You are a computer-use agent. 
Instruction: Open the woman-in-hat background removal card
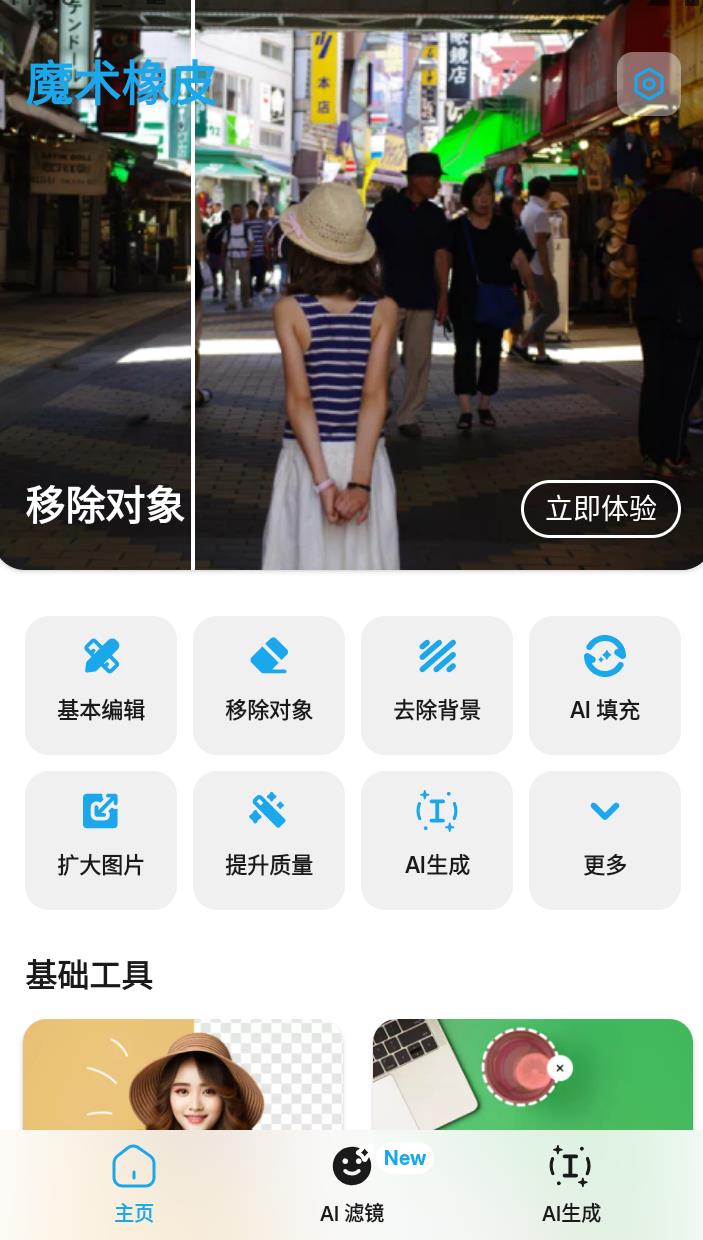[x=183, y=1075]
